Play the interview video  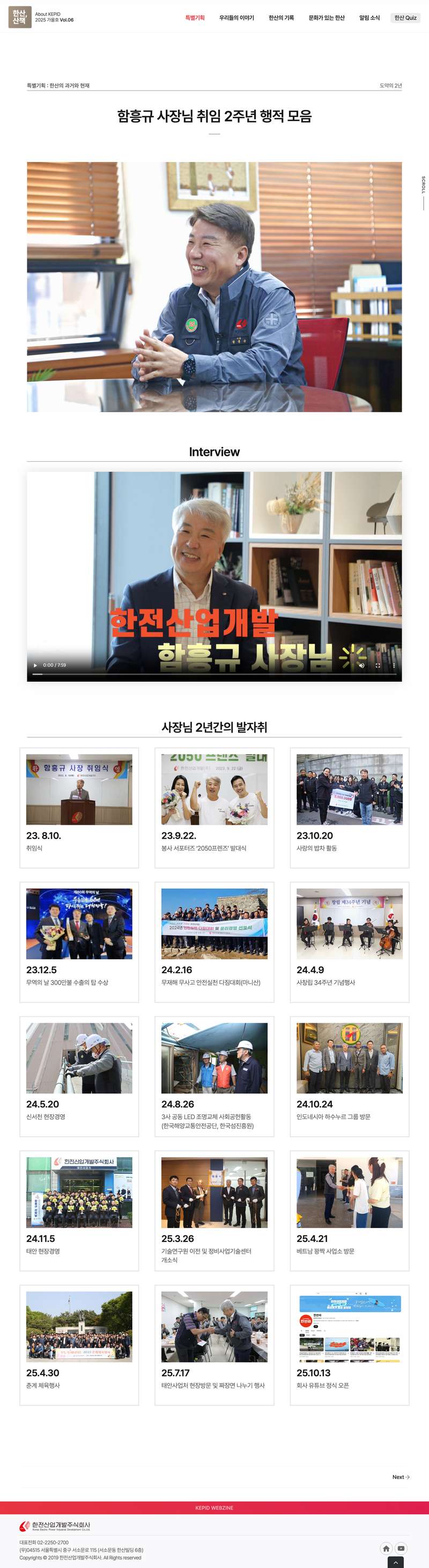click(35, 665)
